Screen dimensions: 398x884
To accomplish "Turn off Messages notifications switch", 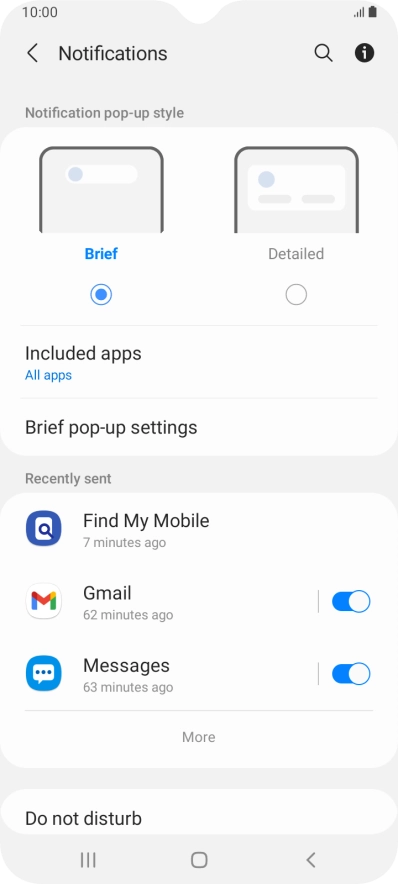I will coord(351,674).
